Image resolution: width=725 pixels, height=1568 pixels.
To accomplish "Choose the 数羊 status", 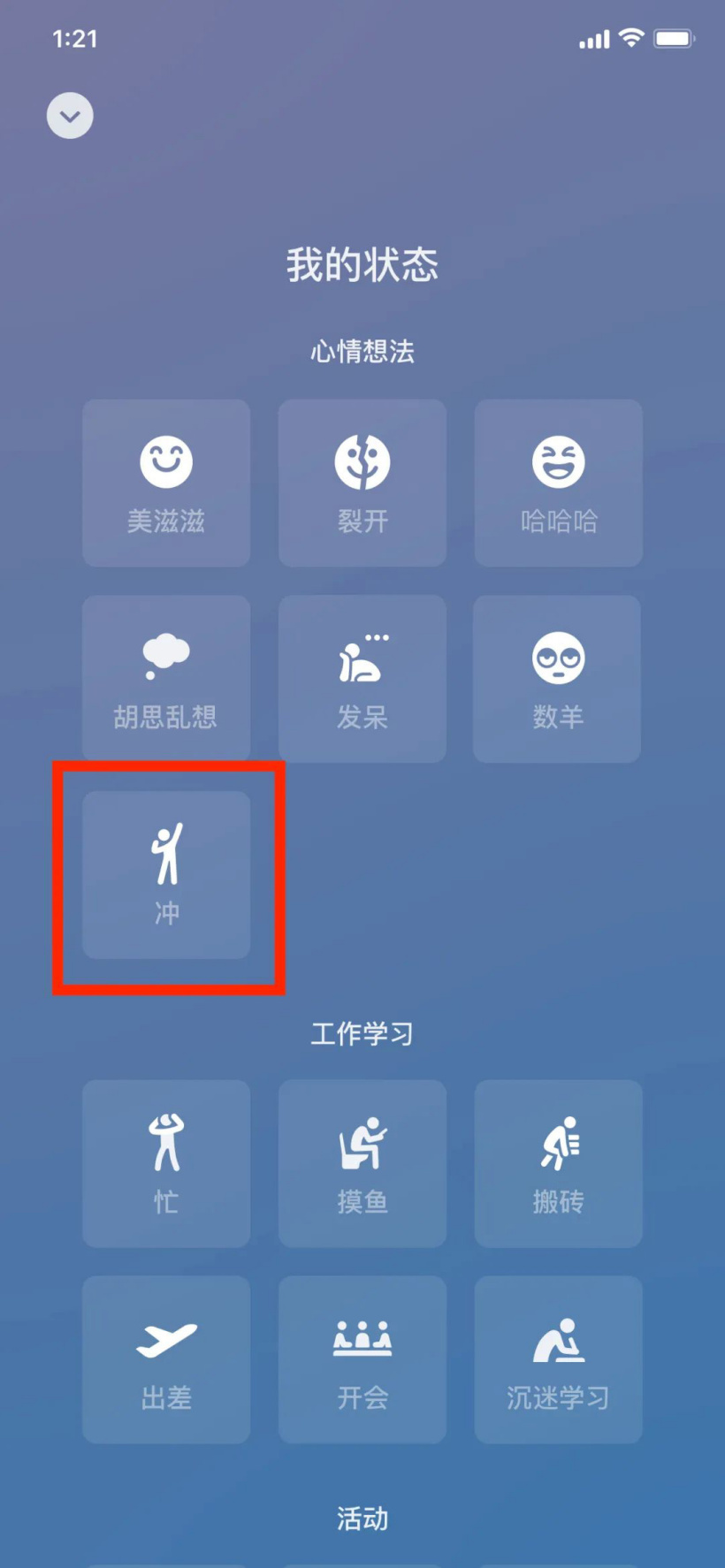I will pos(557,679).
